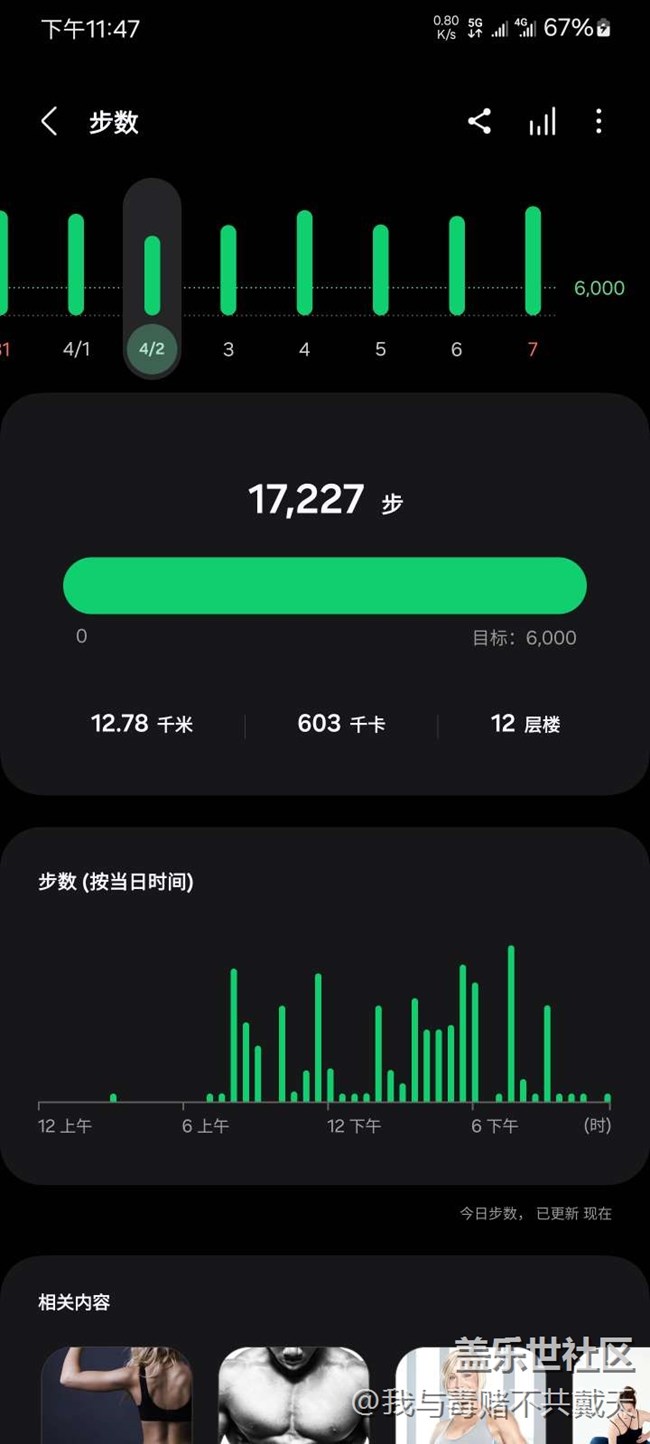Open the step trends chart icon
Screen dimensions: 650x1444
(x=542, y=122)
